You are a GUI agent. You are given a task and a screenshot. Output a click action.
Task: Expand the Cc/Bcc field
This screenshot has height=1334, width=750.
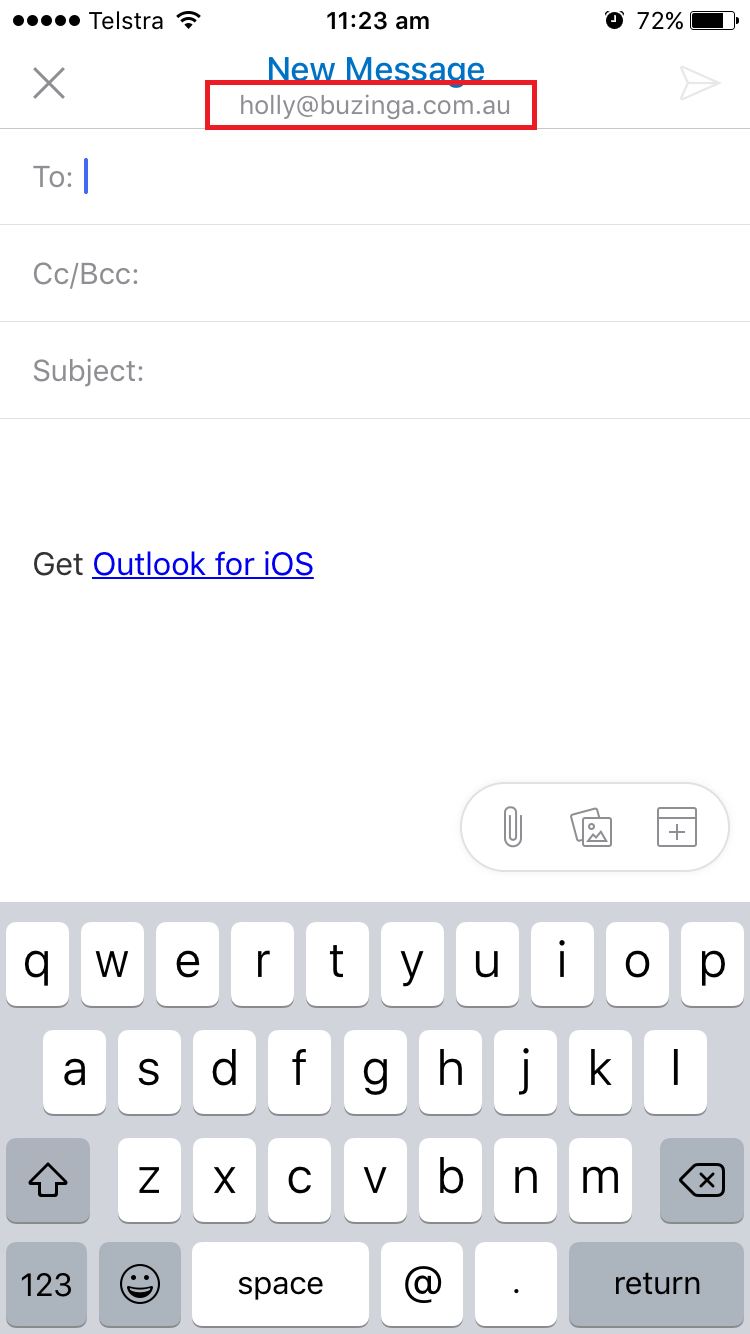click(x=375, y=274)
